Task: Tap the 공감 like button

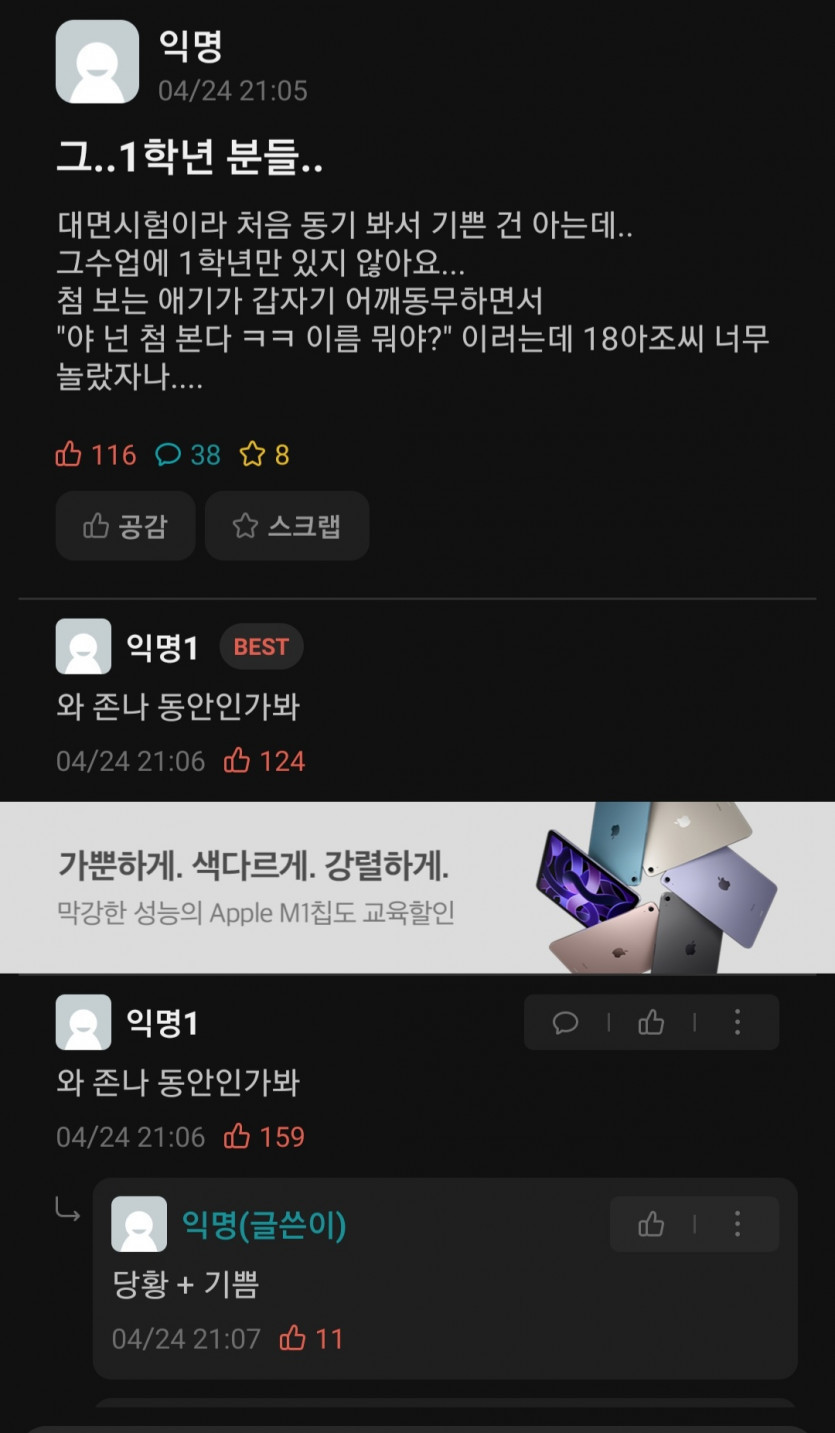Action: pos(125,526)
